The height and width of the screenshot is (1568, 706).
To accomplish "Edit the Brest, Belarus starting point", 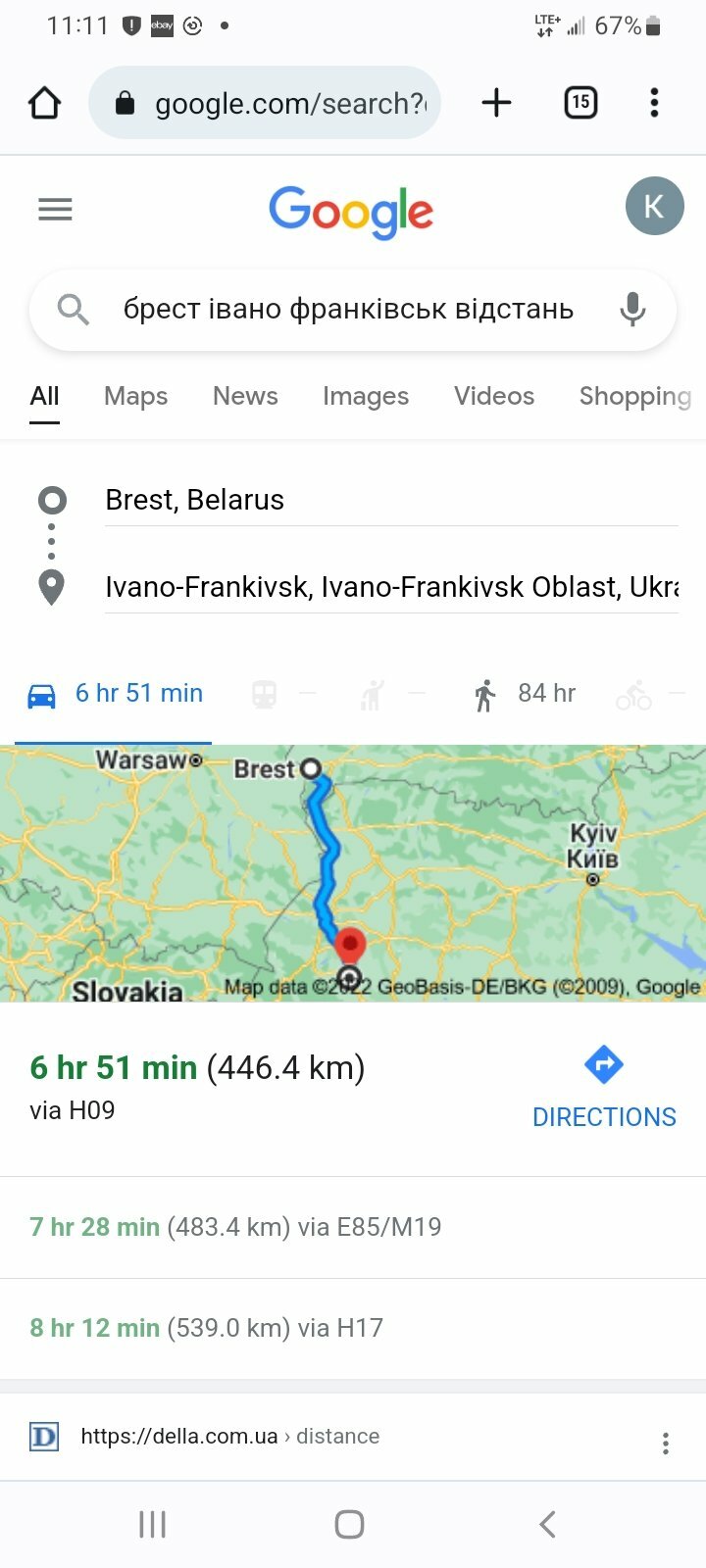I will (x=391, y=500).
